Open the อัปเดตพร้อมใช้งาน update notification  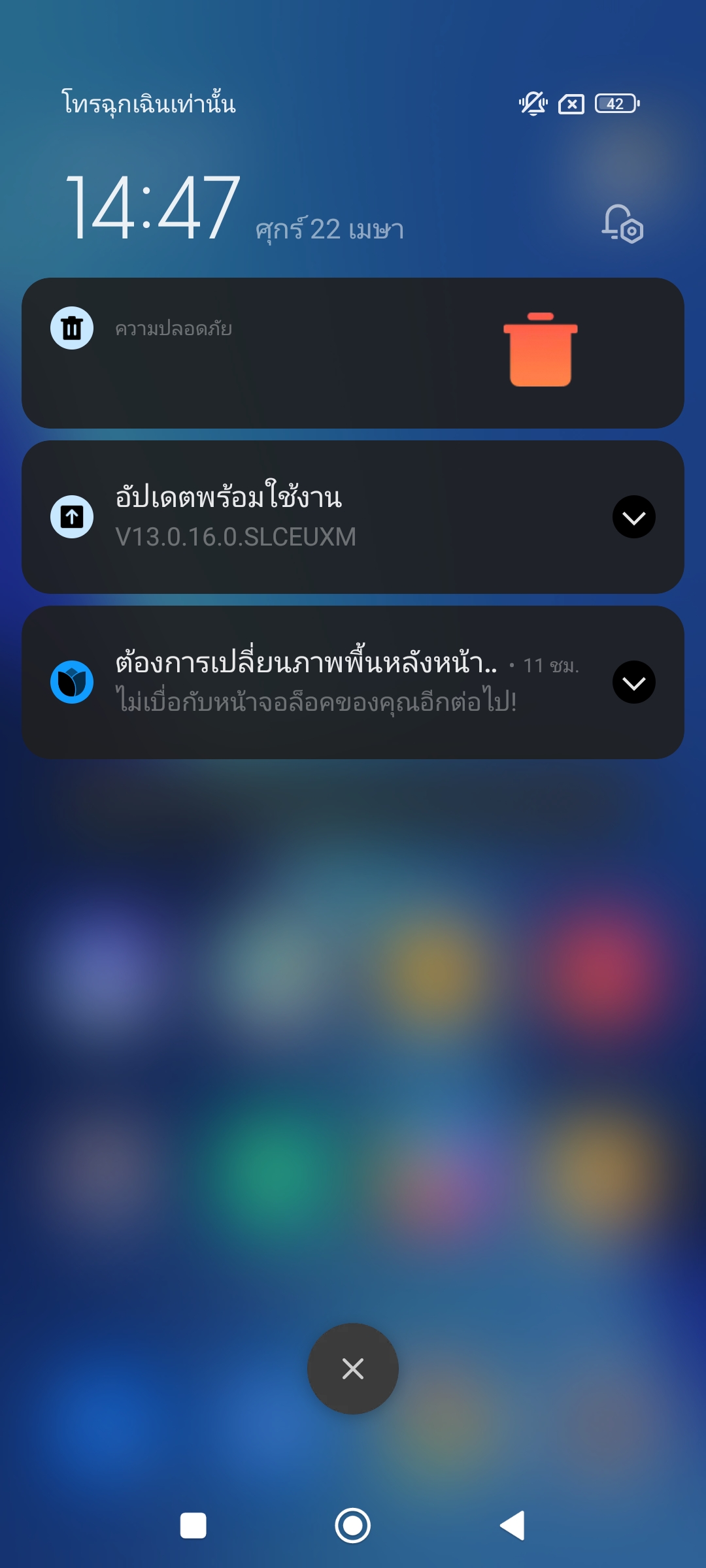353,517
